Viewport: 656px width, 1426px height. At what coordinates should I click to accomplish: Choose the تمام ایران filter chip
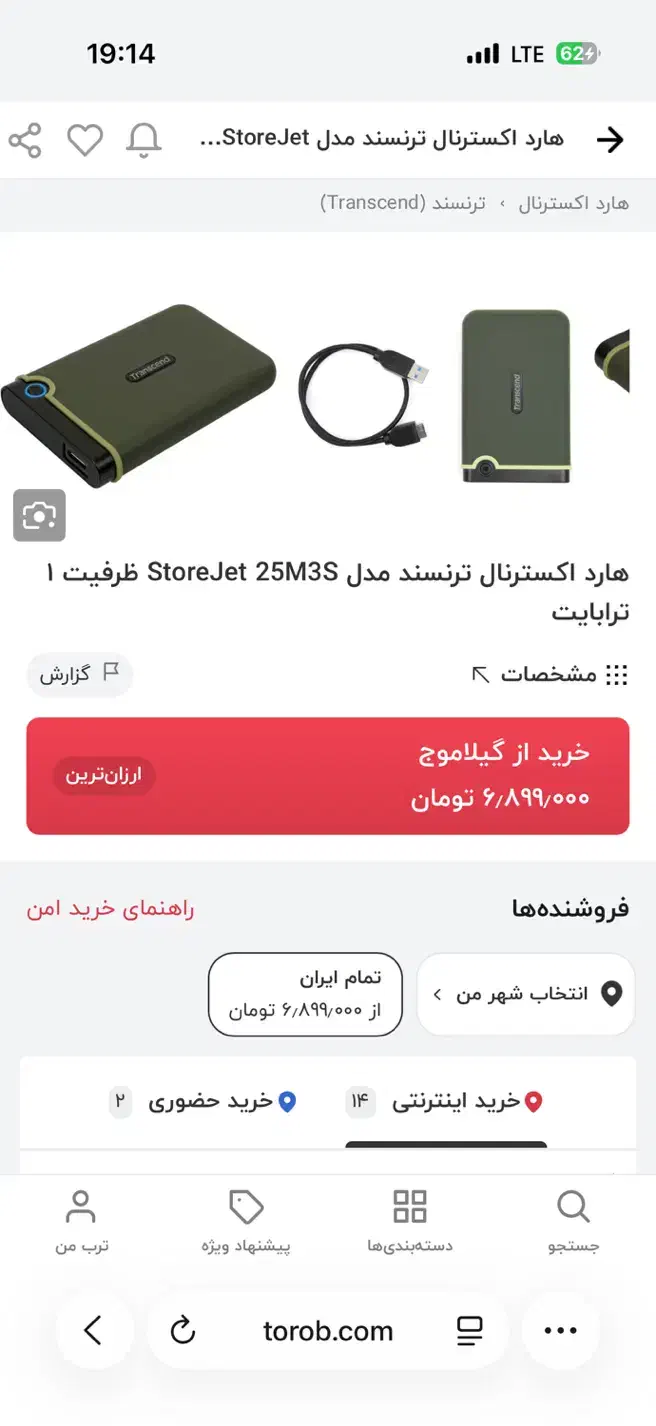click(305, 994)
